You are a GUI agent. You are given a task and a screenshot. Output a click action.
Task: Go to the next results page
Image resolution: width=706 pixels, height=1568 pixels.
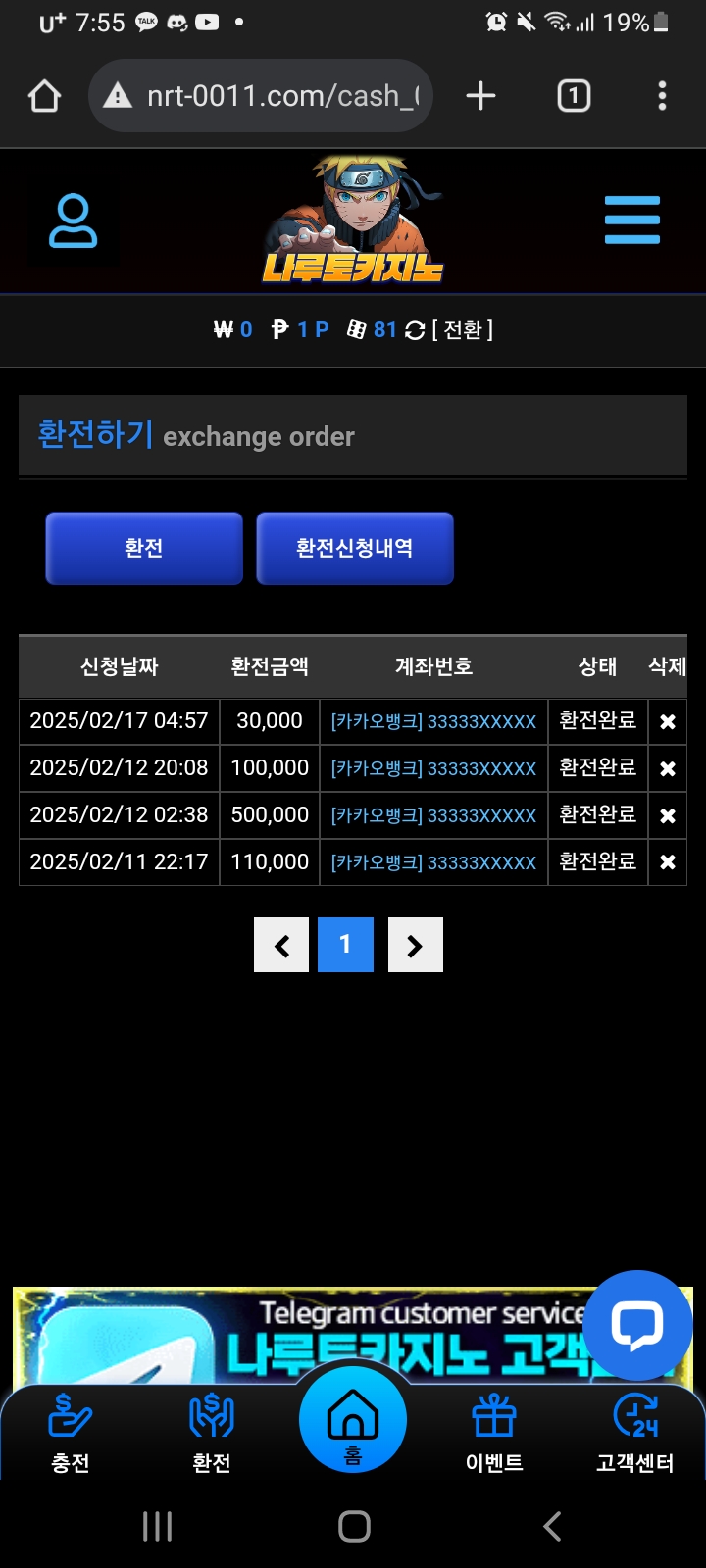tap(415, 946)
